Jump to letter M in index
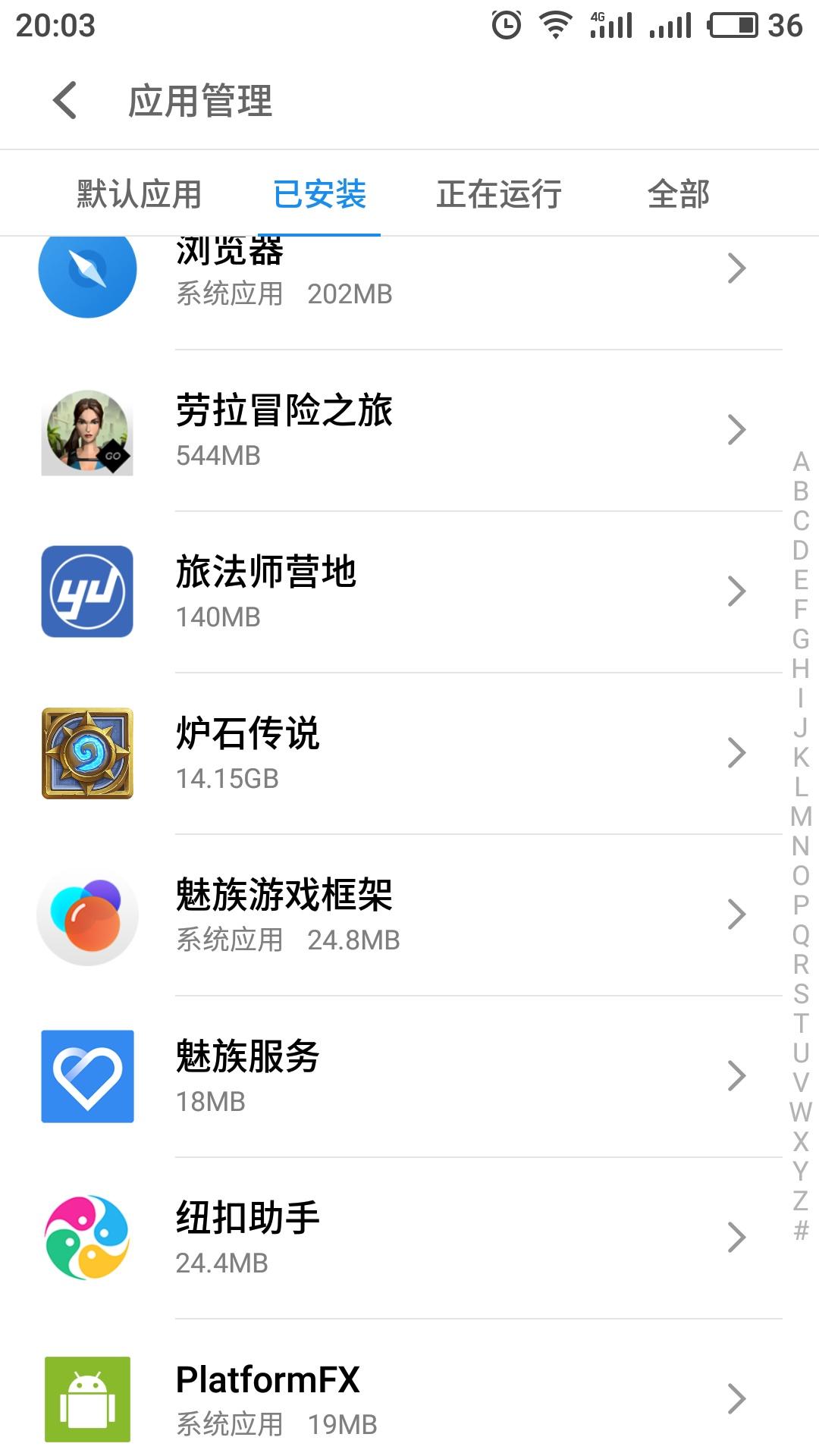 click(801, 817)
